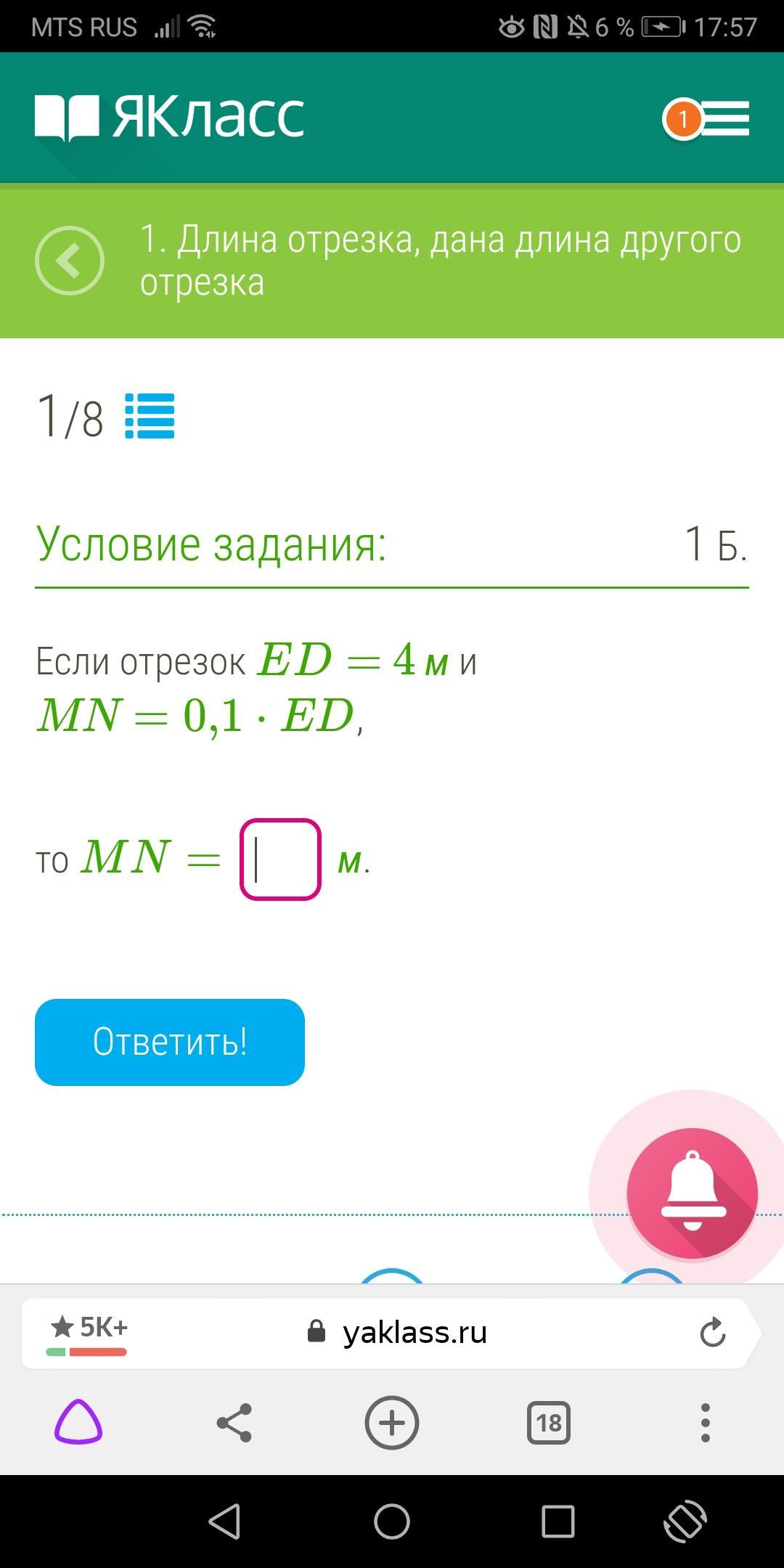
Task: Open the hamburger menu with notification badge
Action: tap(708, 118)
